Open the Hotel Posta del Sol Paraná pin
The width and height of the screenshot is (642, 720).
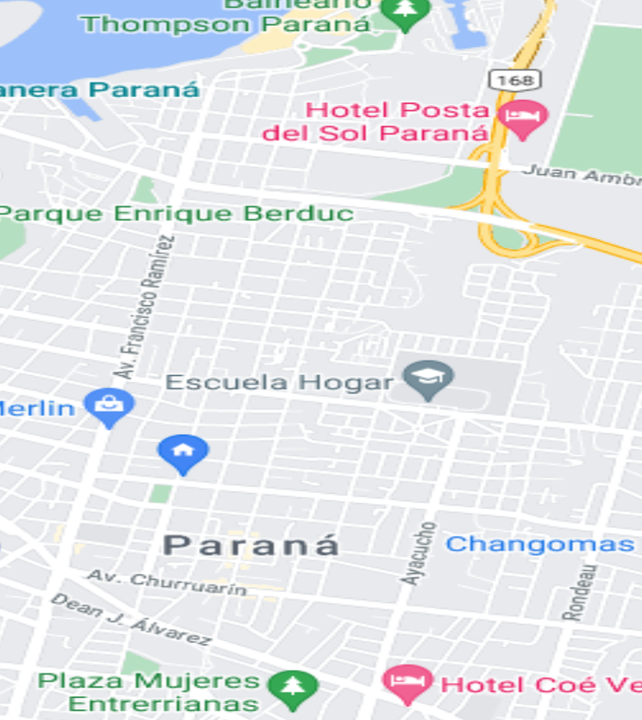pyautogui.click(x=522, y=120)
